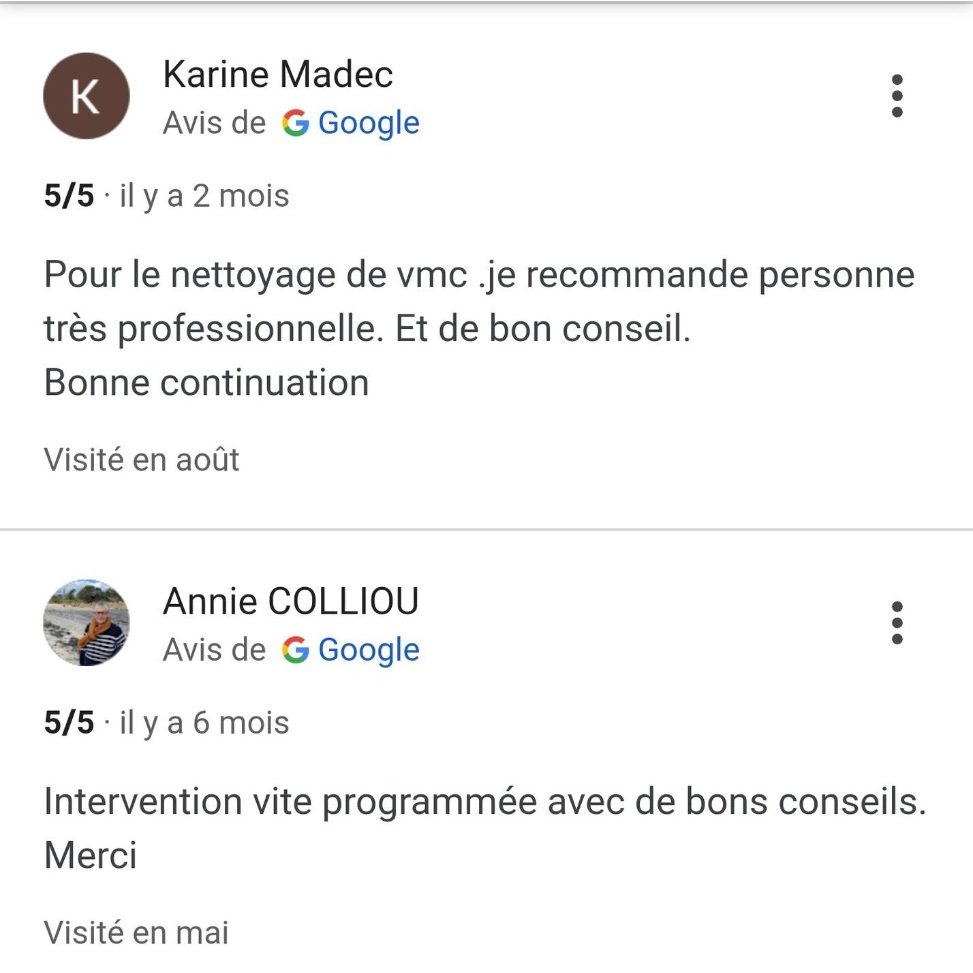Open the overflow menu on Annie COLLIOU's review
Image resolution: width=973 pixels, height=973 pixels.
897,623
